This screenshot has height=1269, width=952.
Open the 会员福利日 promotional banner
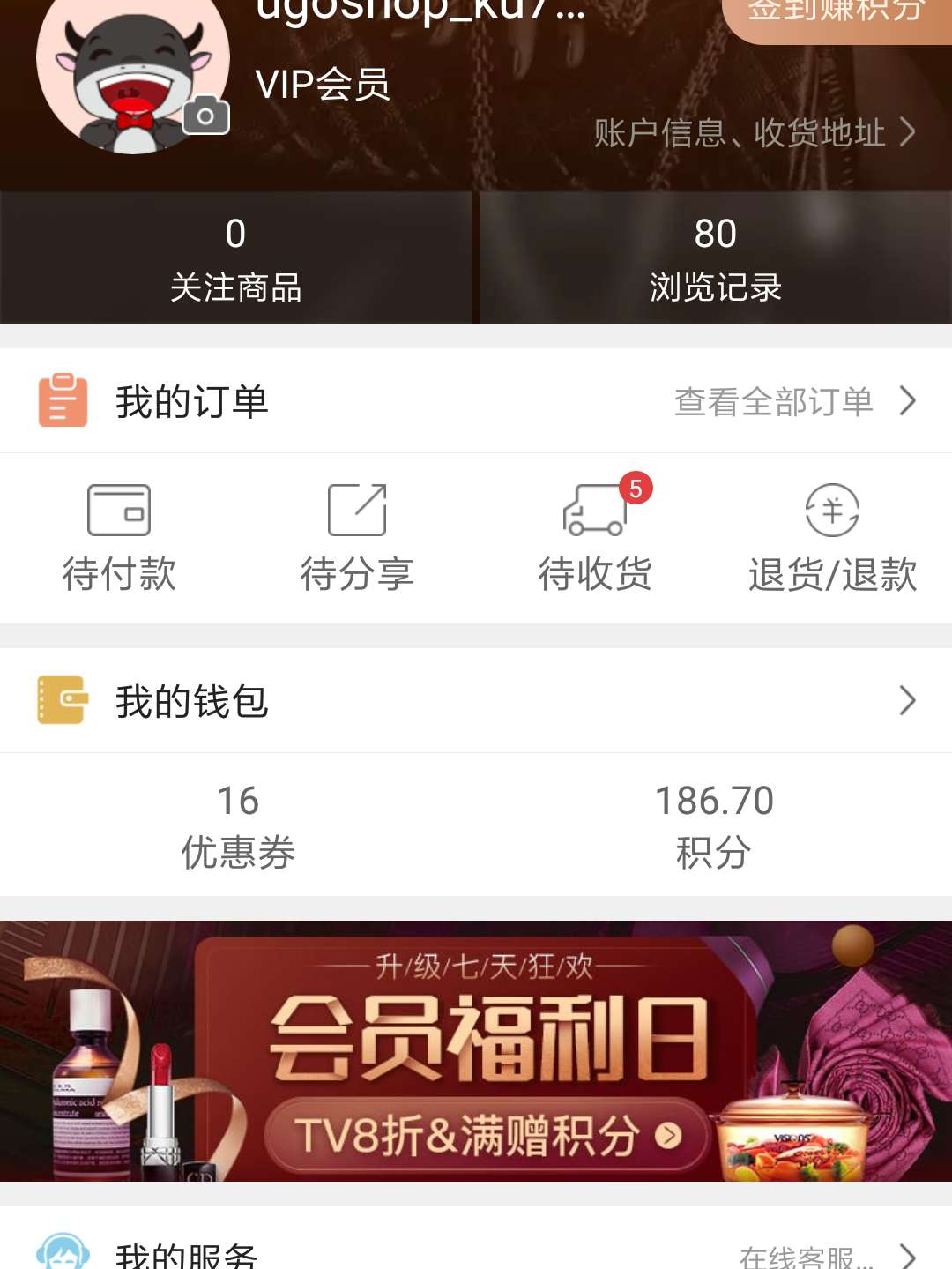click(x=476, y=1050)
